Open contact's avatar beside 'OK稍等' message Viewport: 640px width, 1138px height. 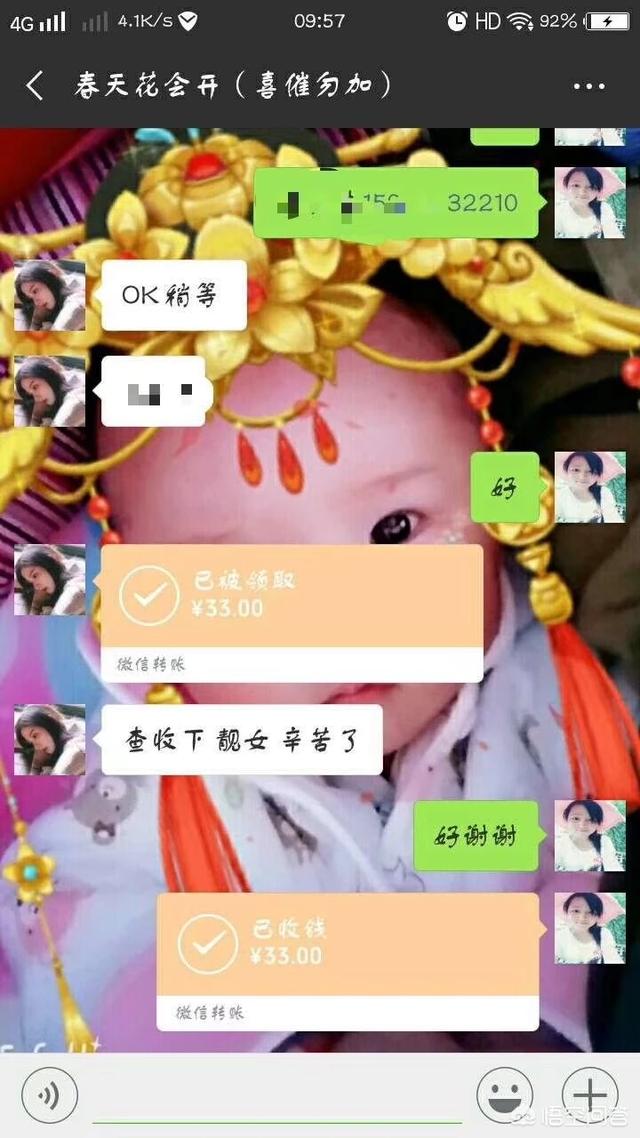click(x=49, y=295)
